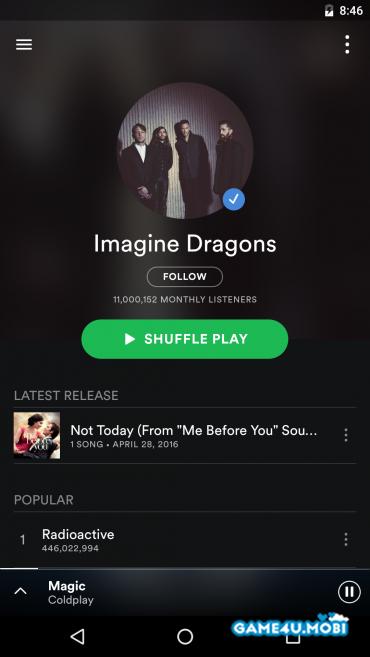Screen dimensions: 370x657
Task: Go to the home screen
Action: 185,636
